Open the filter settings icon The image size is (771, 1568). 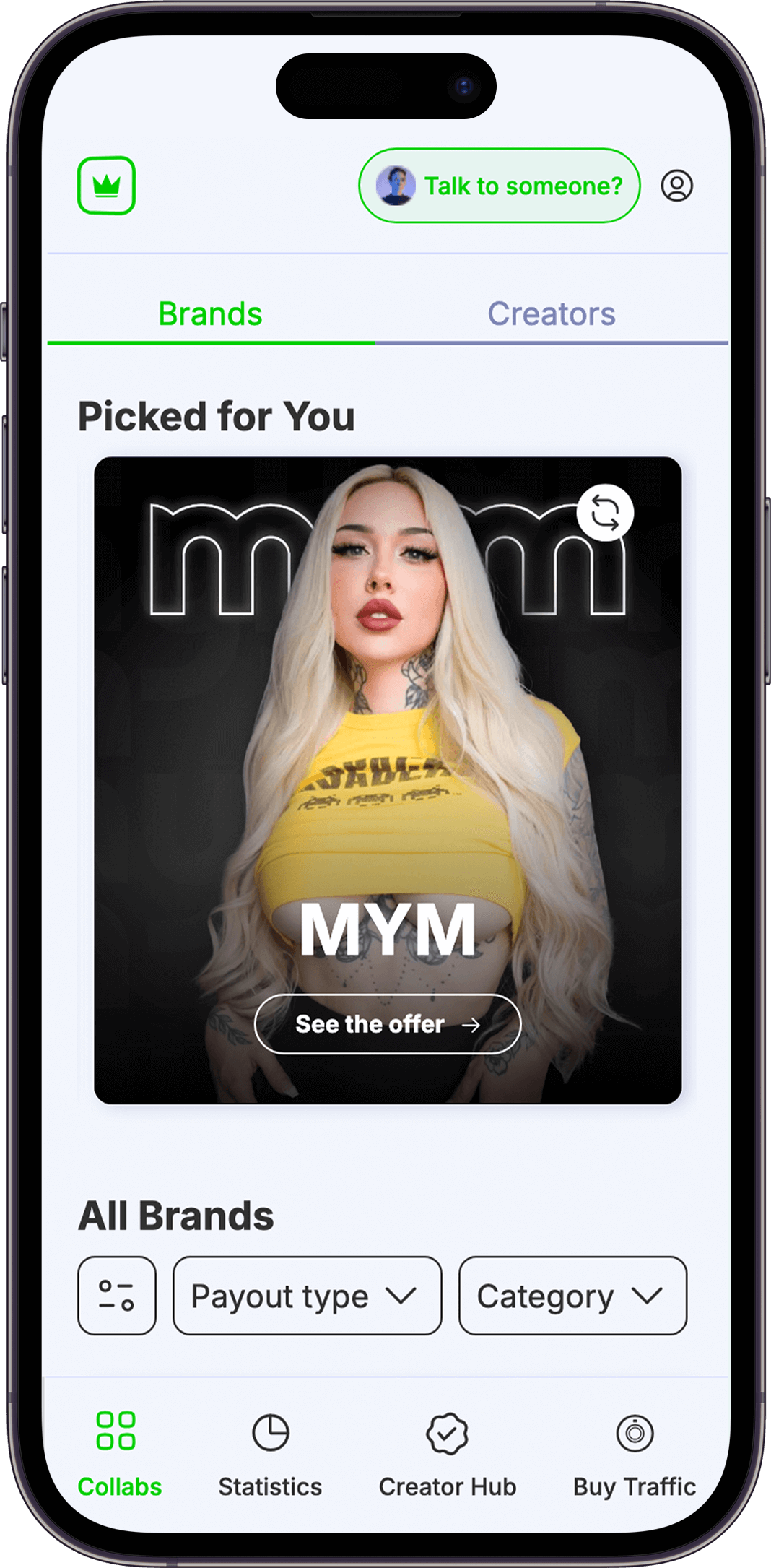point(117,1296)
